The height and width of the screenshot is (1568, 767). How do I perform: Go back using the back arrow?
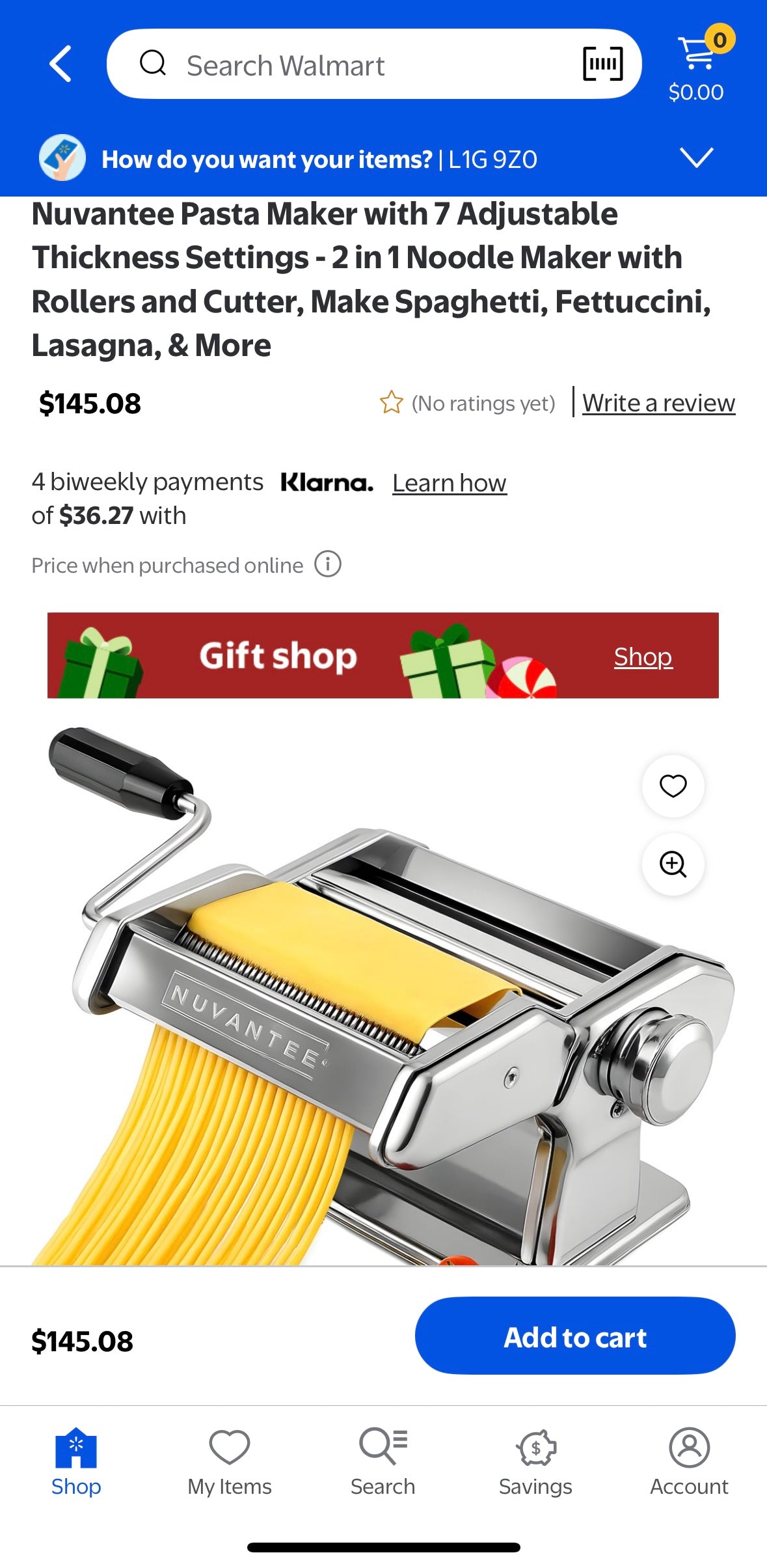pyautogui.click(x=57, y=64)
